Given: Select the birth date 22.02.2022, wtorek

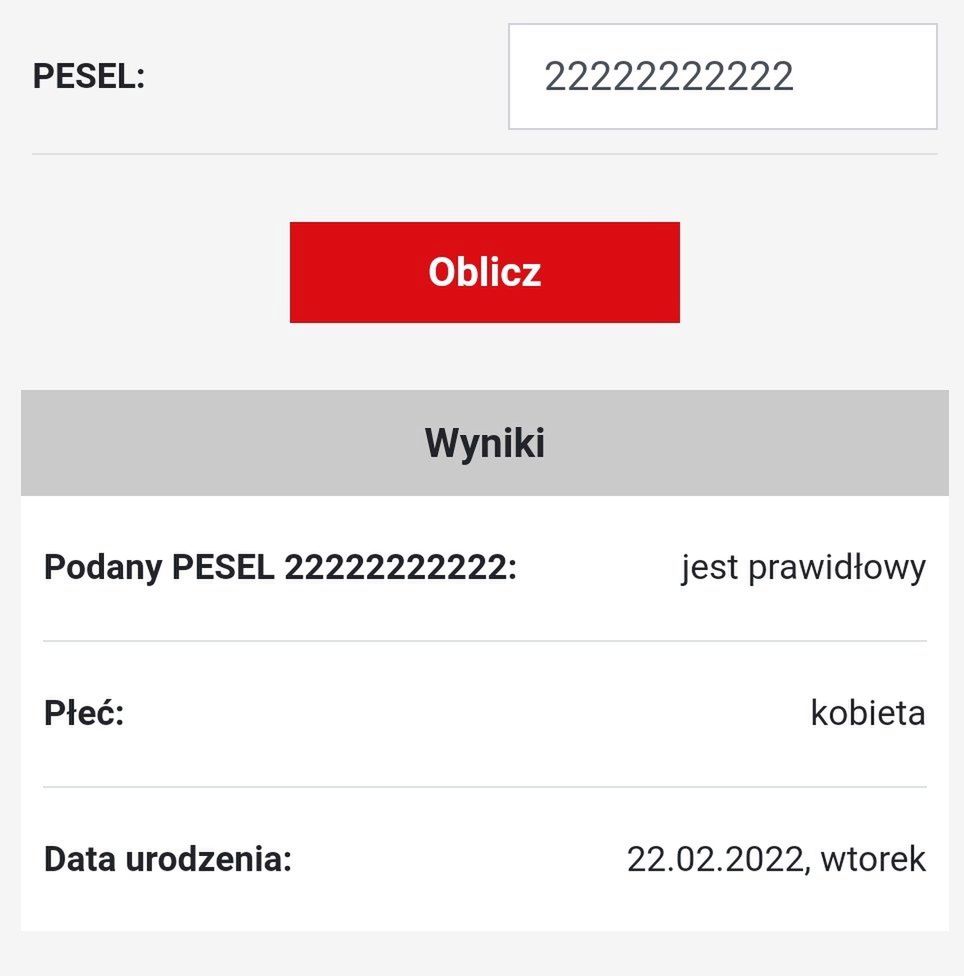Looking at the screenshot, I should click(x=778, y=858).
